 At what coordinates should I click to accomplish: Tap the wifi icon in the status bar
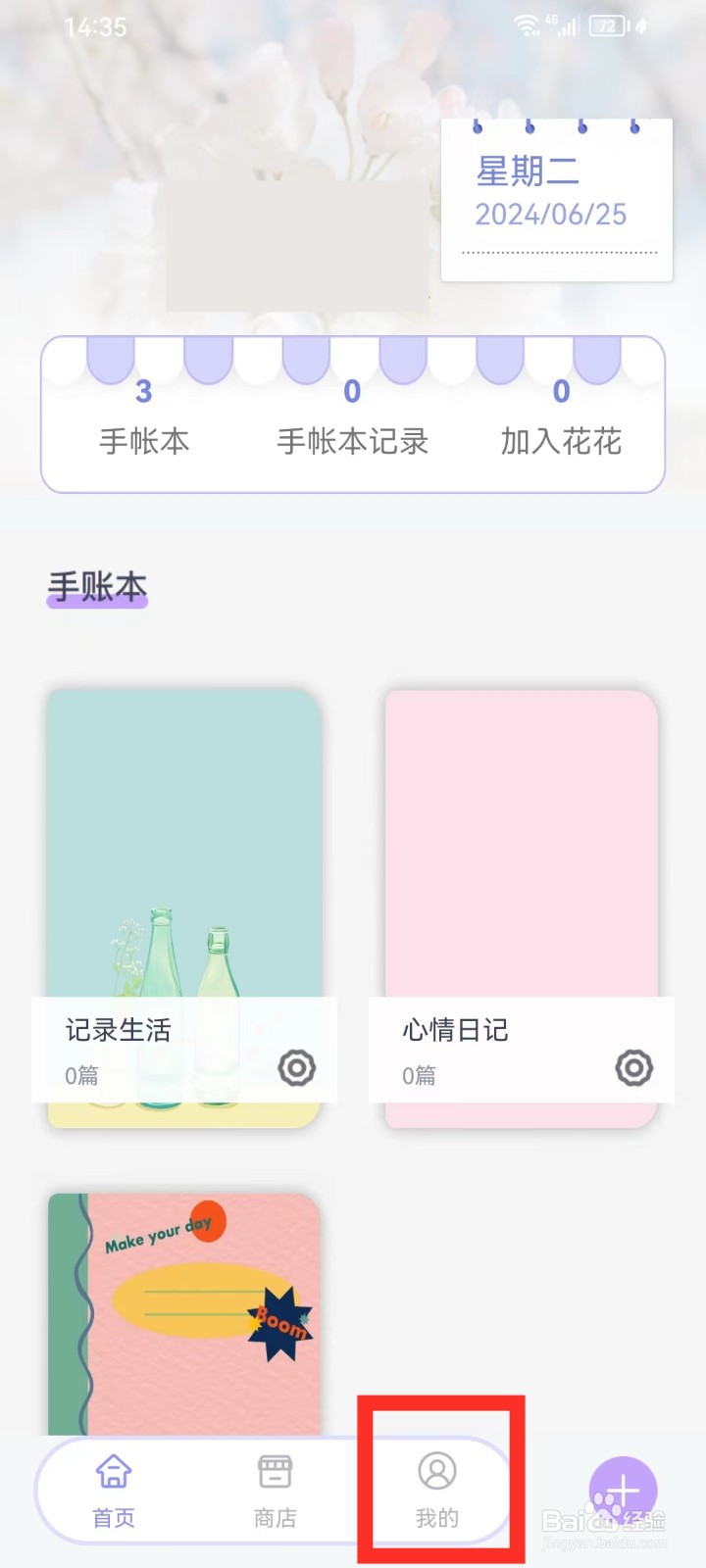528,25
